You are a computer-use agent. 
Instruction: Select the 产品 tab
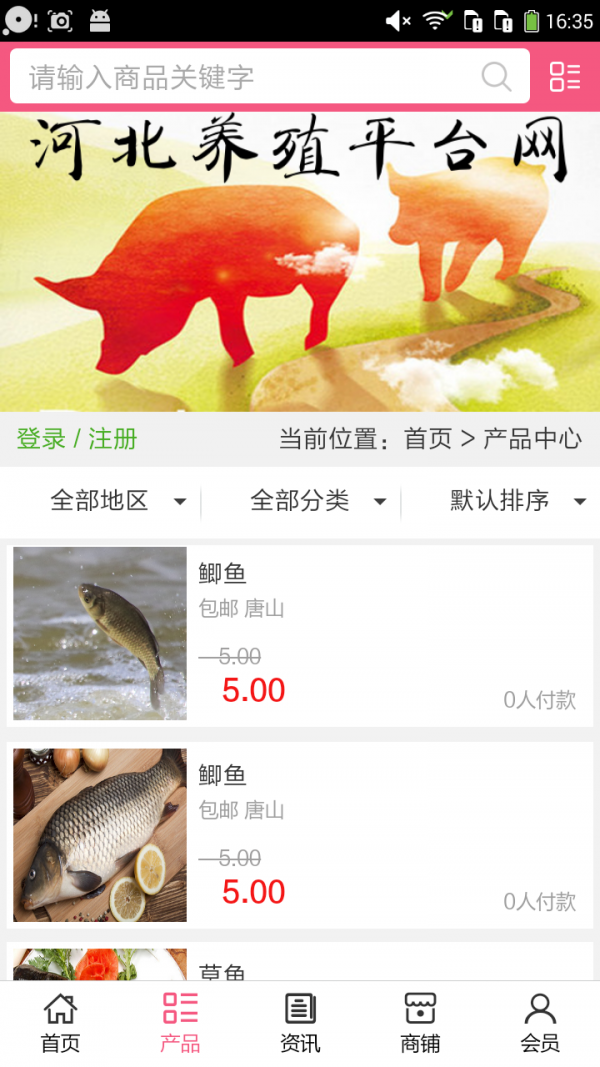(180, 1023)
